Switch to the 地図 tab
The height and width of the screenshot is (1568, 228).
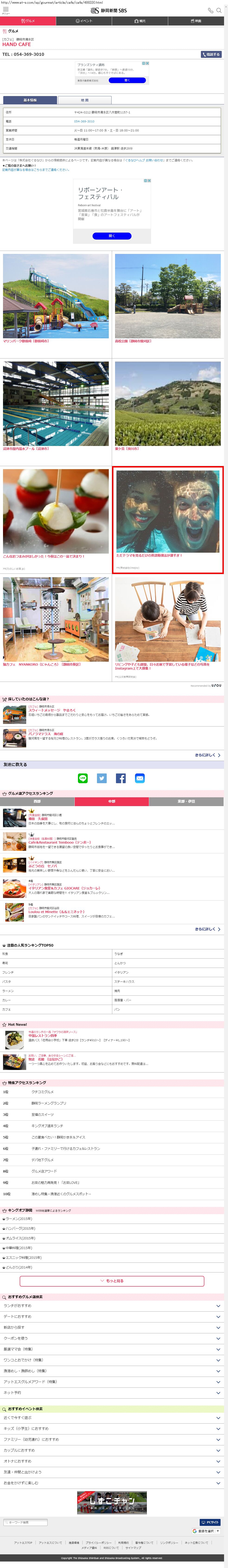(84, 100)
